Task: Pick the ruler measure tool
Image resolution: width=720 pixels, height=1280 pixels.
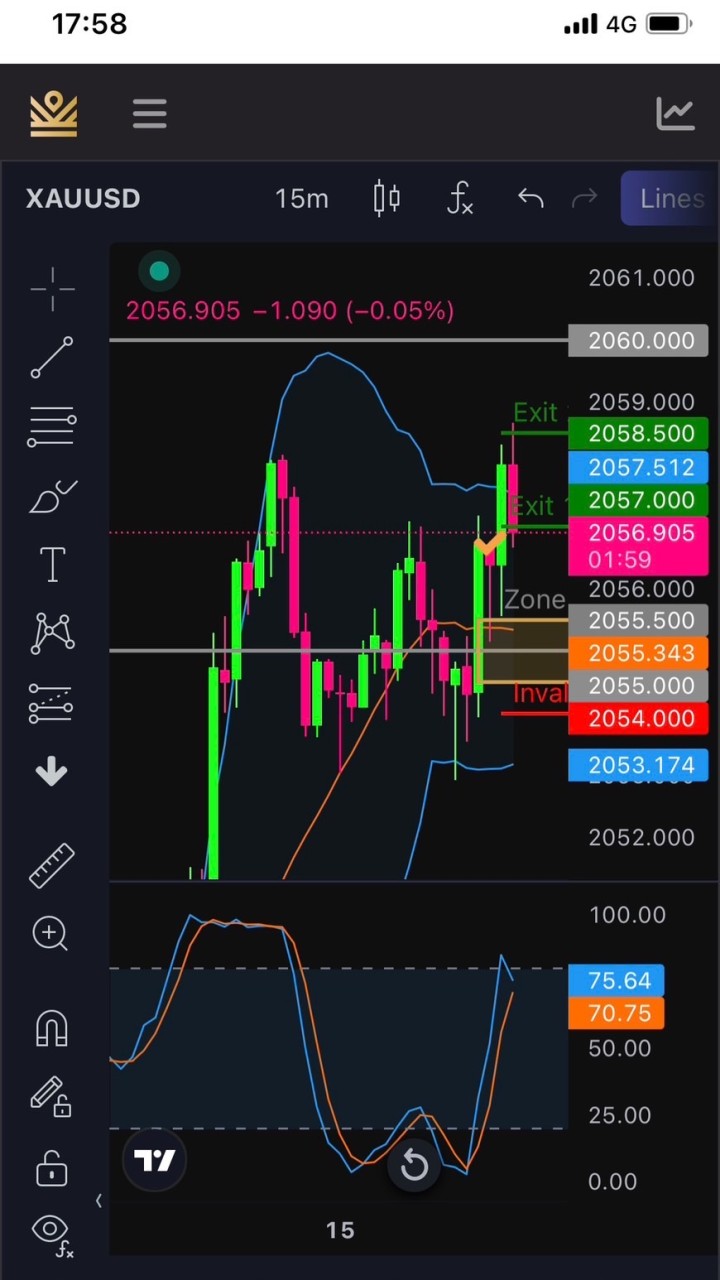Action: point(52,866)
